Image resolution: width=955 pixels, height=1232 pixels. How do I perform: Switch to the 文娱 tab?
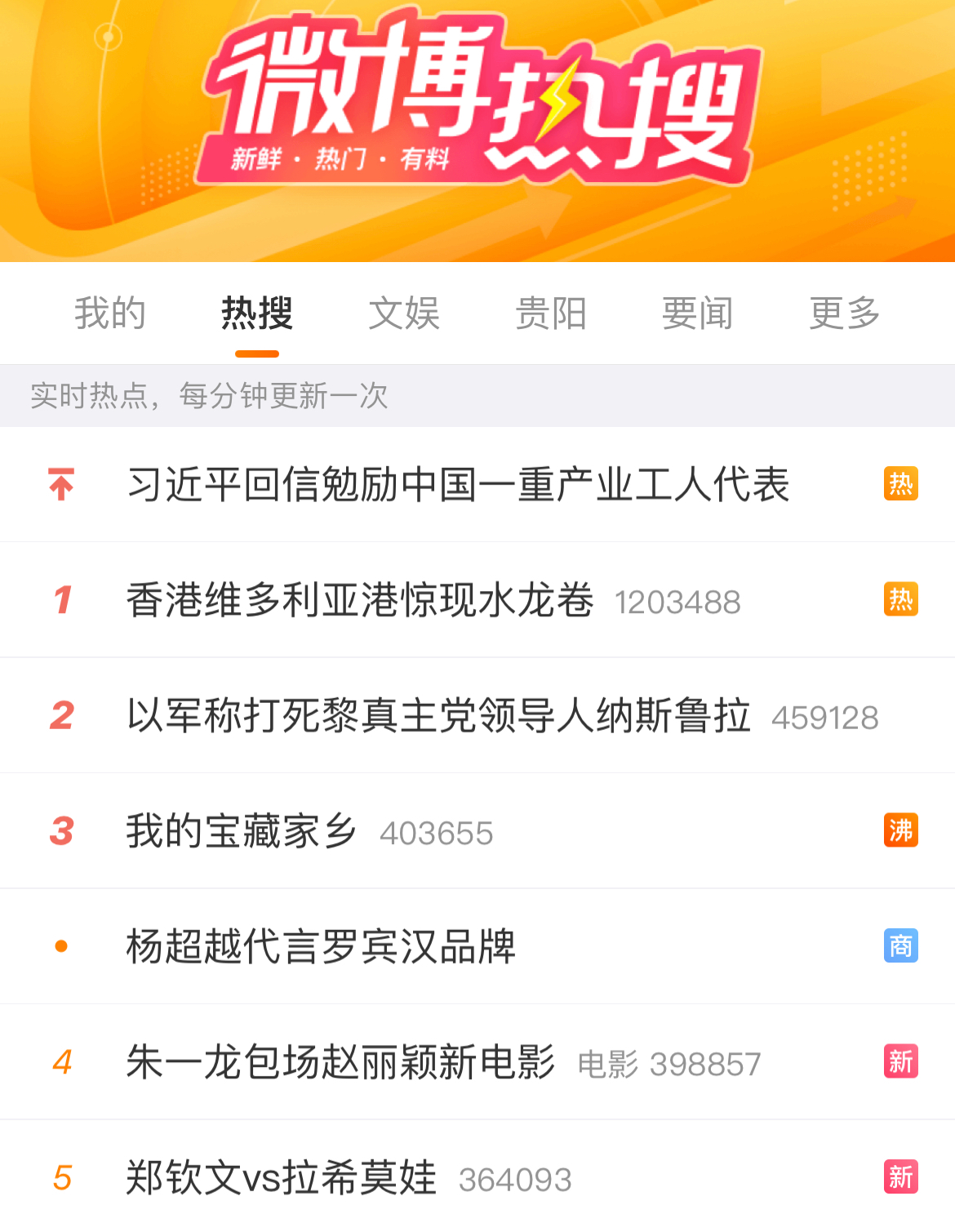404,314
